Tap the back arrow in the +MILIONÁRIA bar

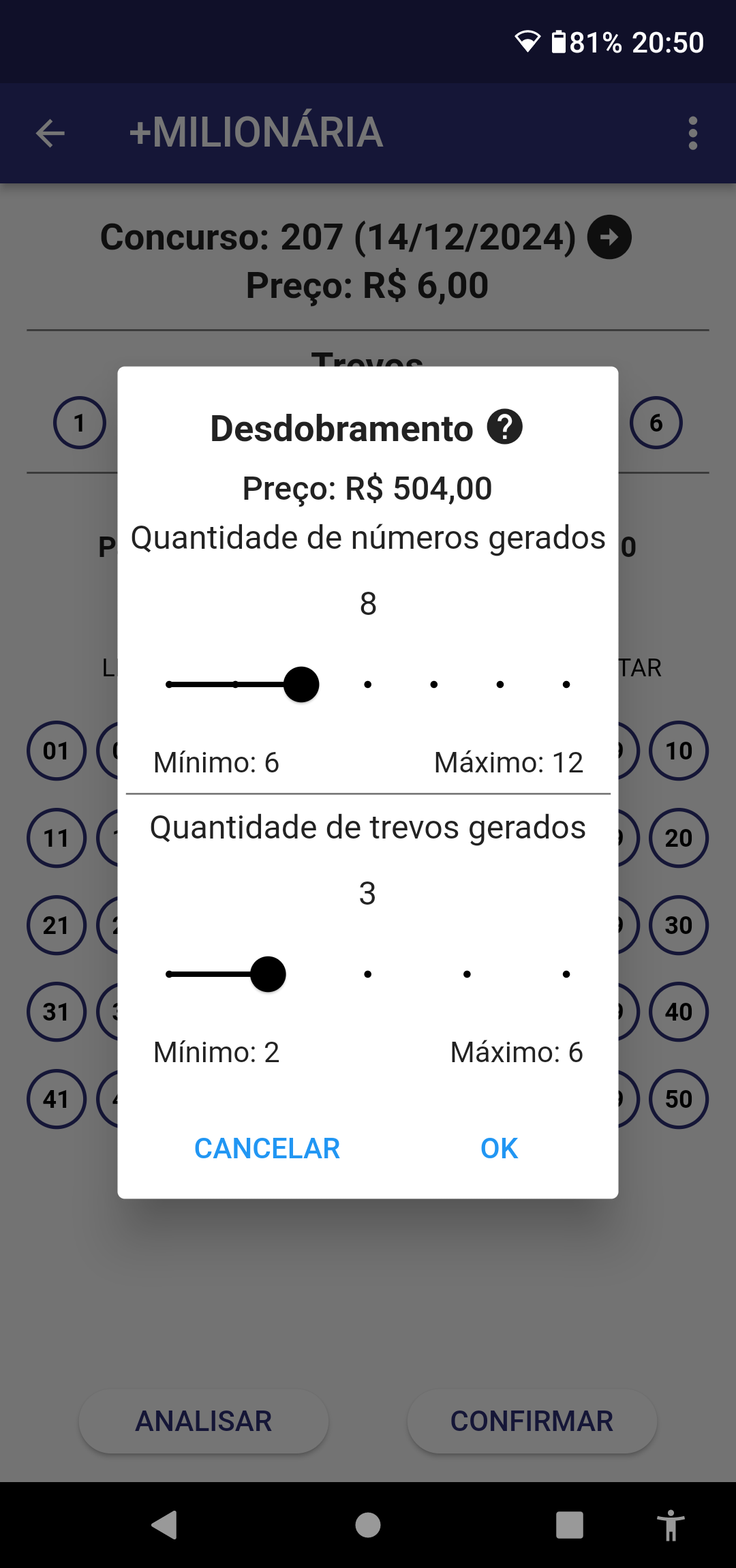pyautogui.click(x=50, y=133)
